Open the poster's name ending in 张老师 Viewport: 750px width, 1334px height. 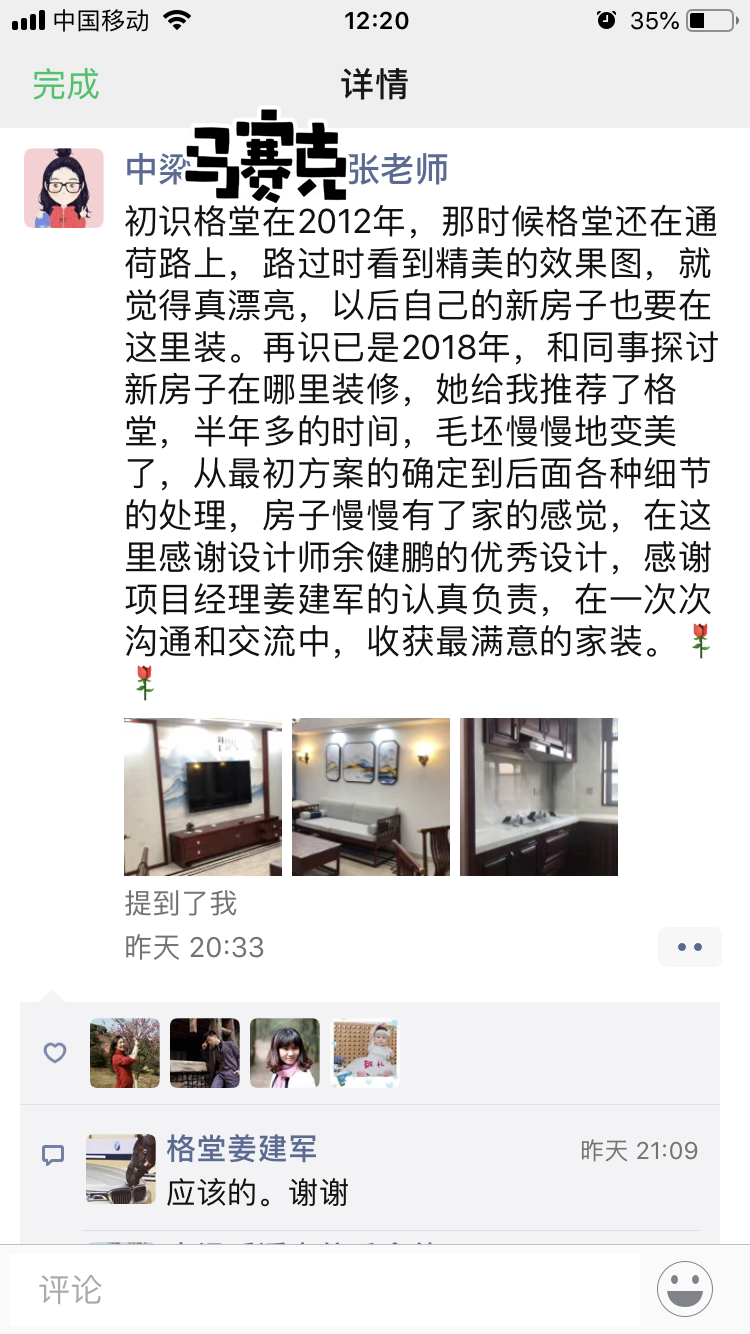tap(287, 169)
